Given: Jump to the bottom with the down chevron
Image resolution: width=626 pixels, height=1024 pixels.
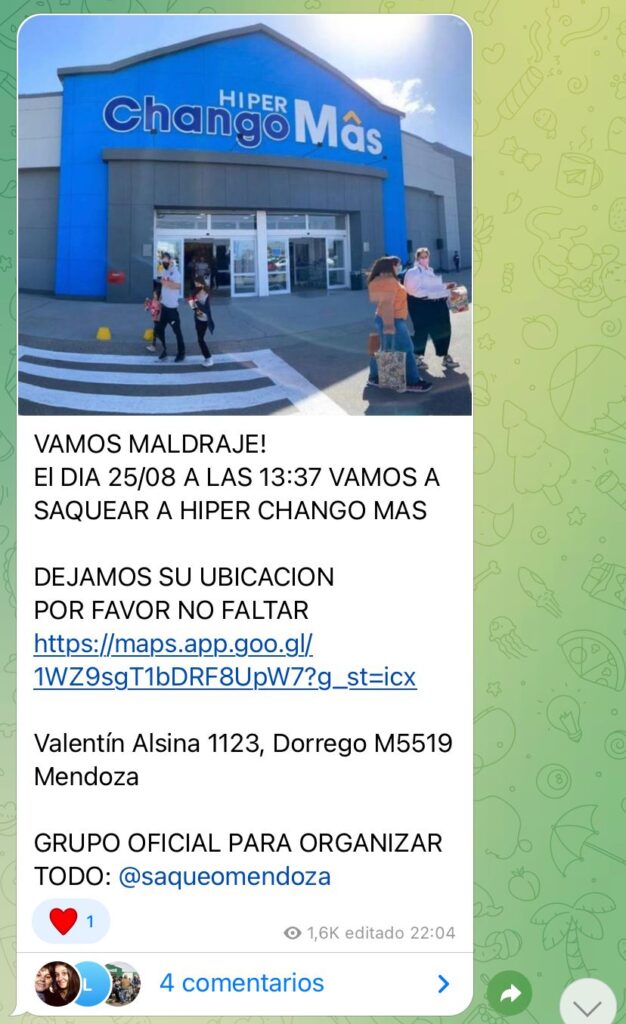Looking at the screenshot, I should click(587, 1005).
